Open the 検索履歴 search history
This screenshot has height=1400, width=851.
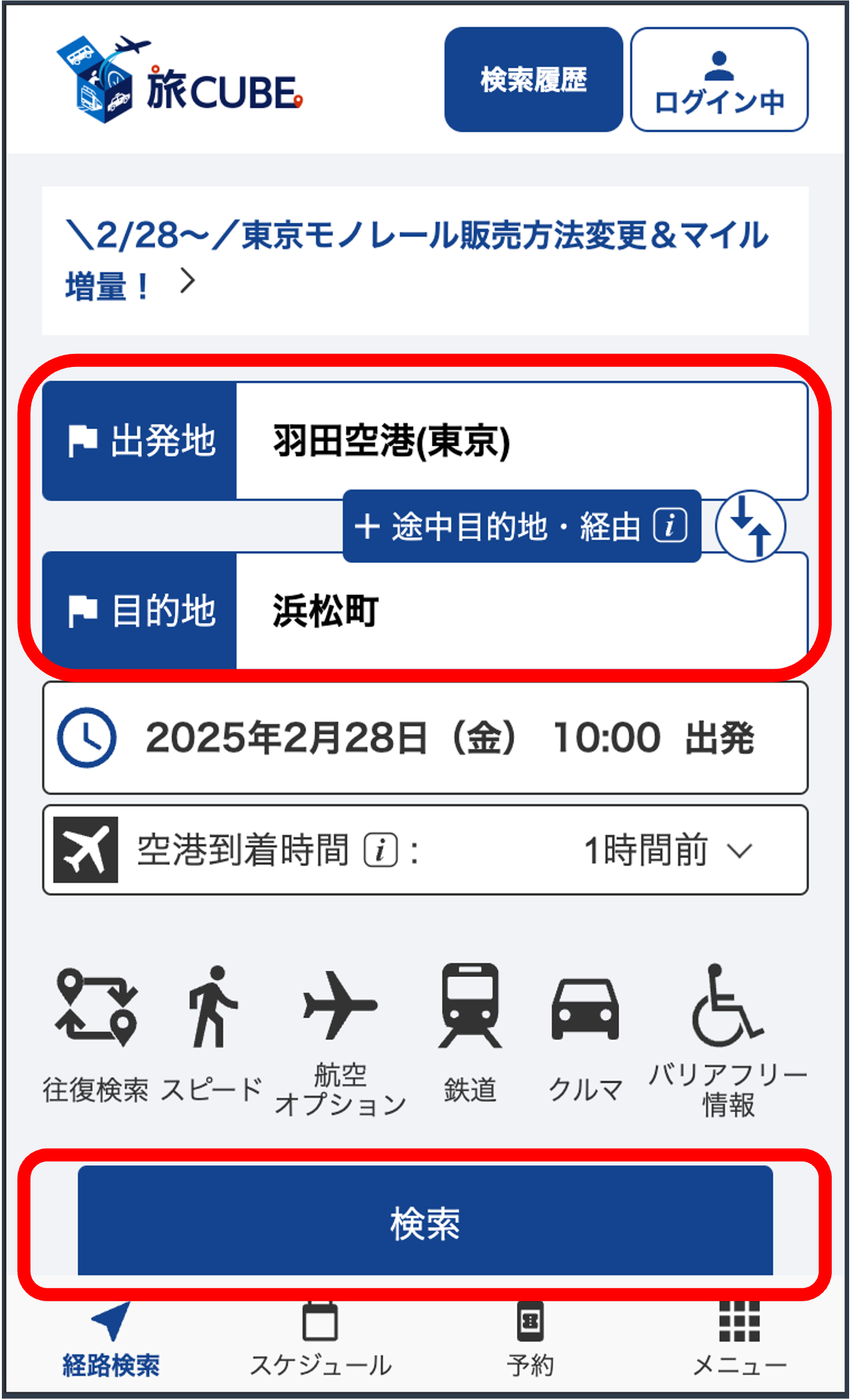[x=533, y=79]
